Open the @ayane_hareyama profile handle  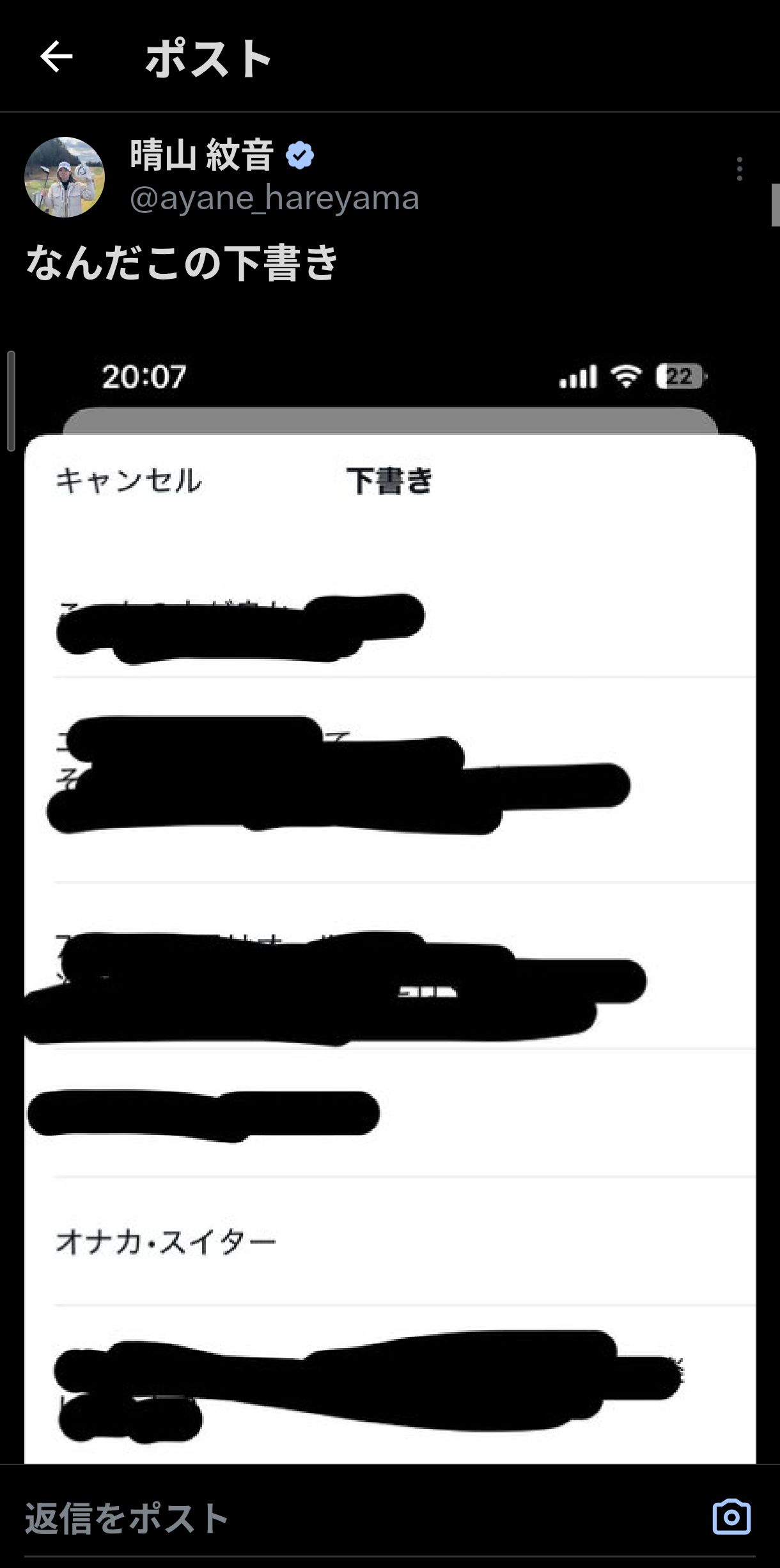coord(274,198)
